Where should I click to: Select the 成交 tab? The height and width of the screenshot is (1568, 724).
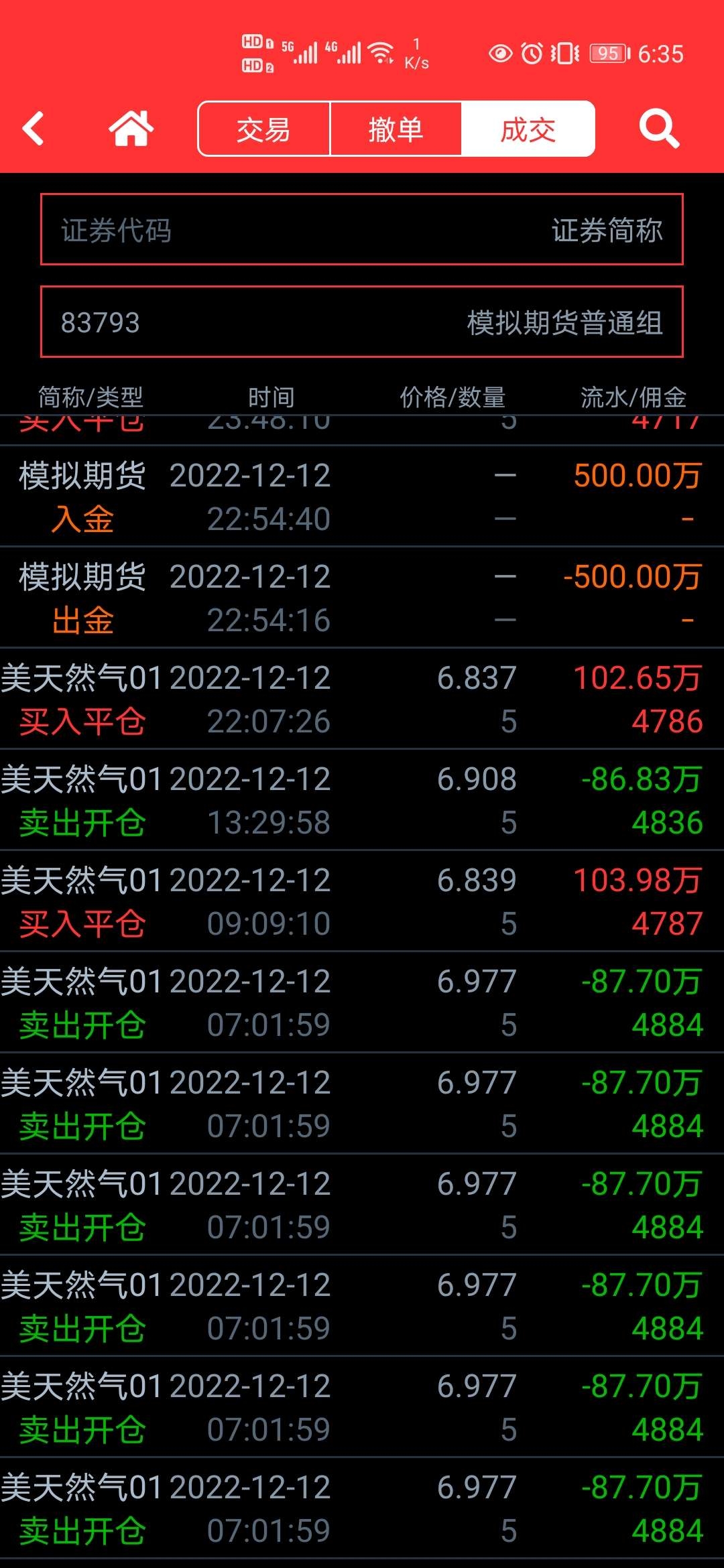528,129
